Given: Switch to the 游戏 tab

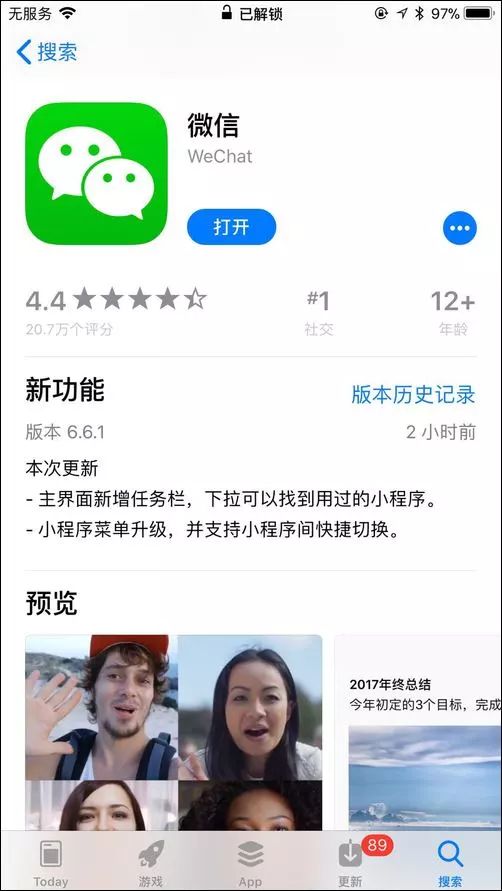Looking at the screenshot, I should 151,863.
